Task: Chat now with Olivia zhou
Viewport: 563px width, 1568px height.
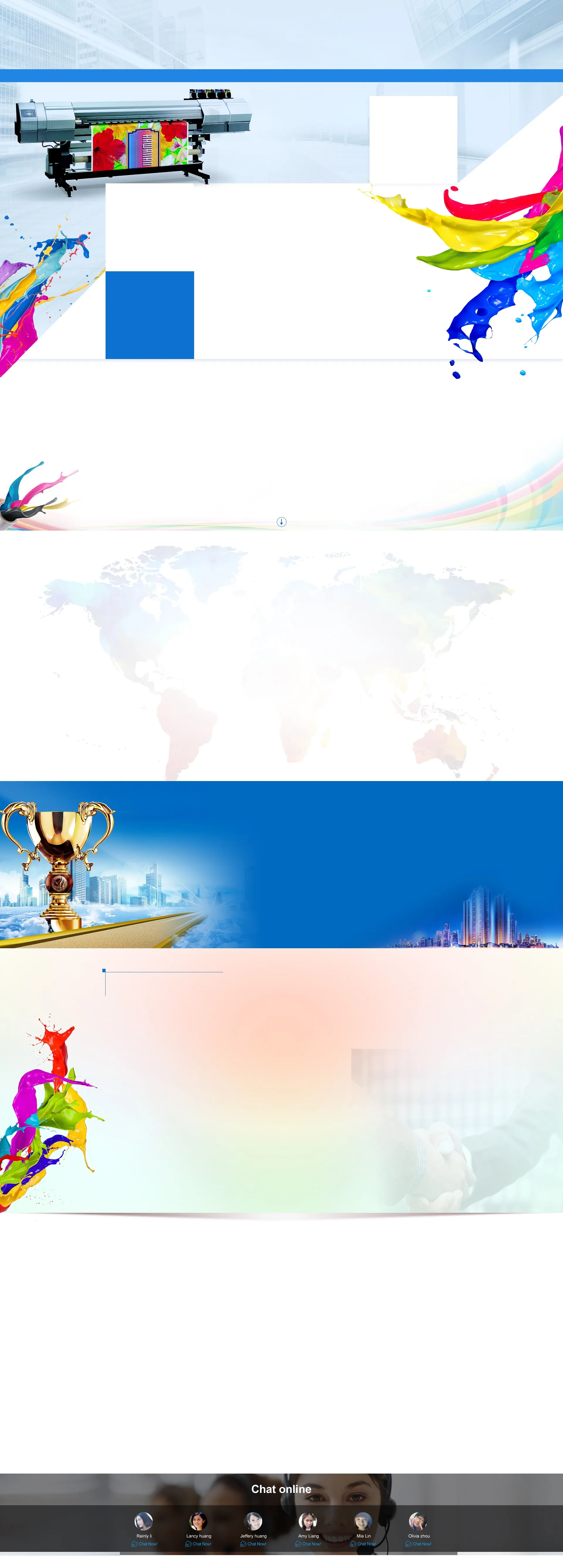Action: [x=418, y=1544]
